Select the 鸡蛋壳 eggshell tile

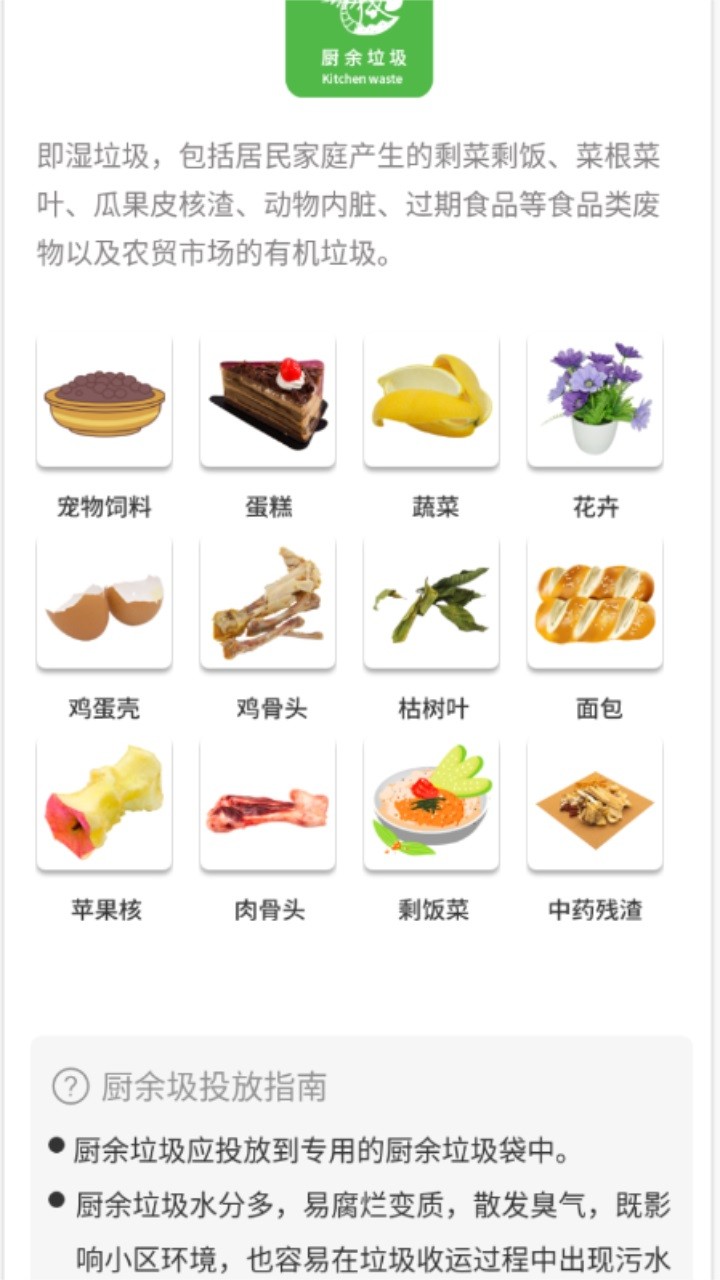point(104,604)
